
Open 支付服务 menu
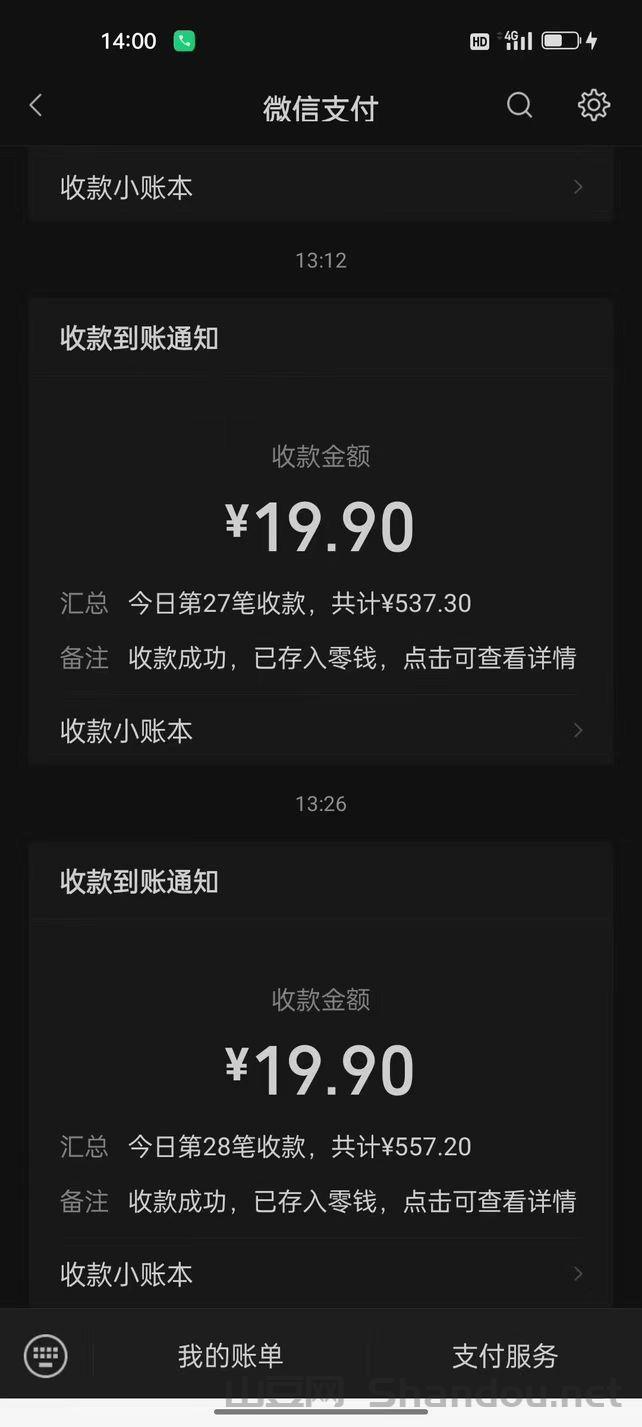click(505, 1356)
